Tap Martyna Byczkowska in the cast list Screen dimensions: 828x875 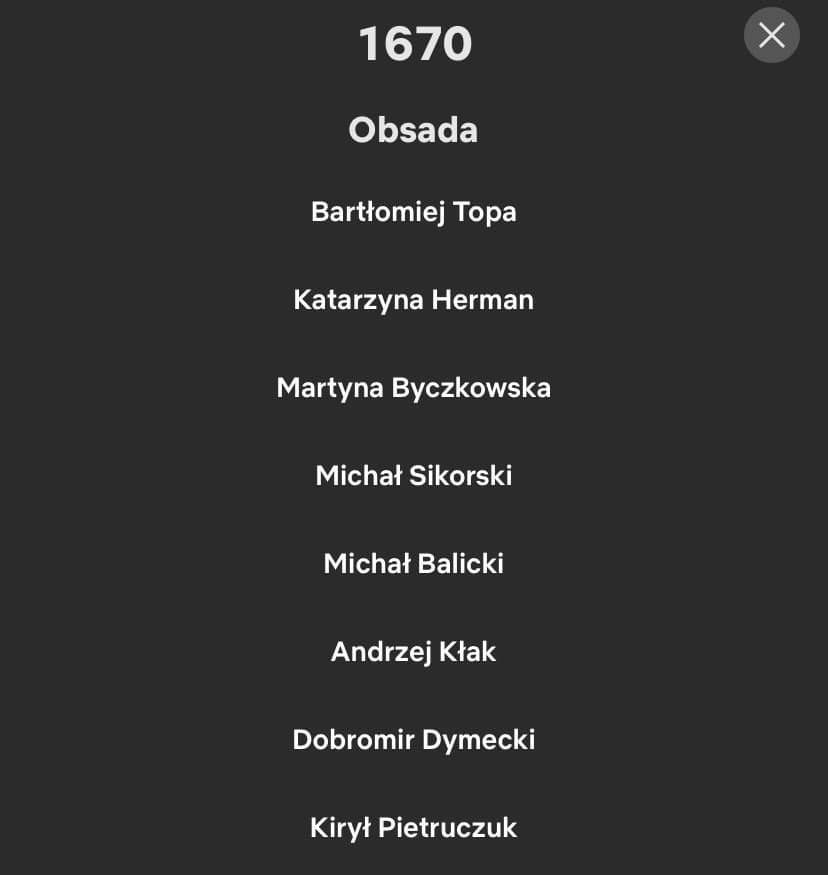pos(413,388)
